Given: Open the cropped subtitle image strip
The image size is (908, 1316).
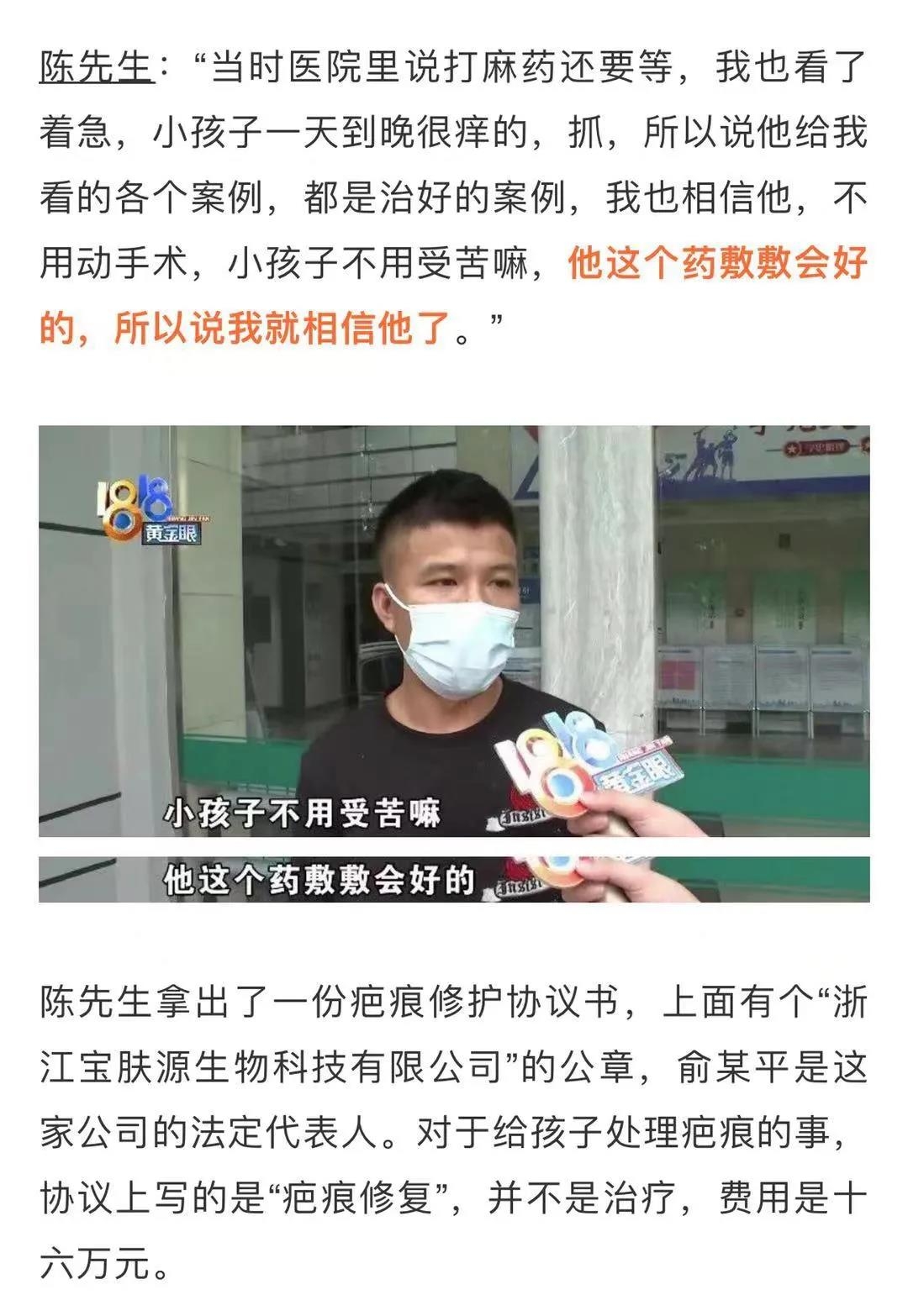Looking at the screenshot, I should point(454,879).
